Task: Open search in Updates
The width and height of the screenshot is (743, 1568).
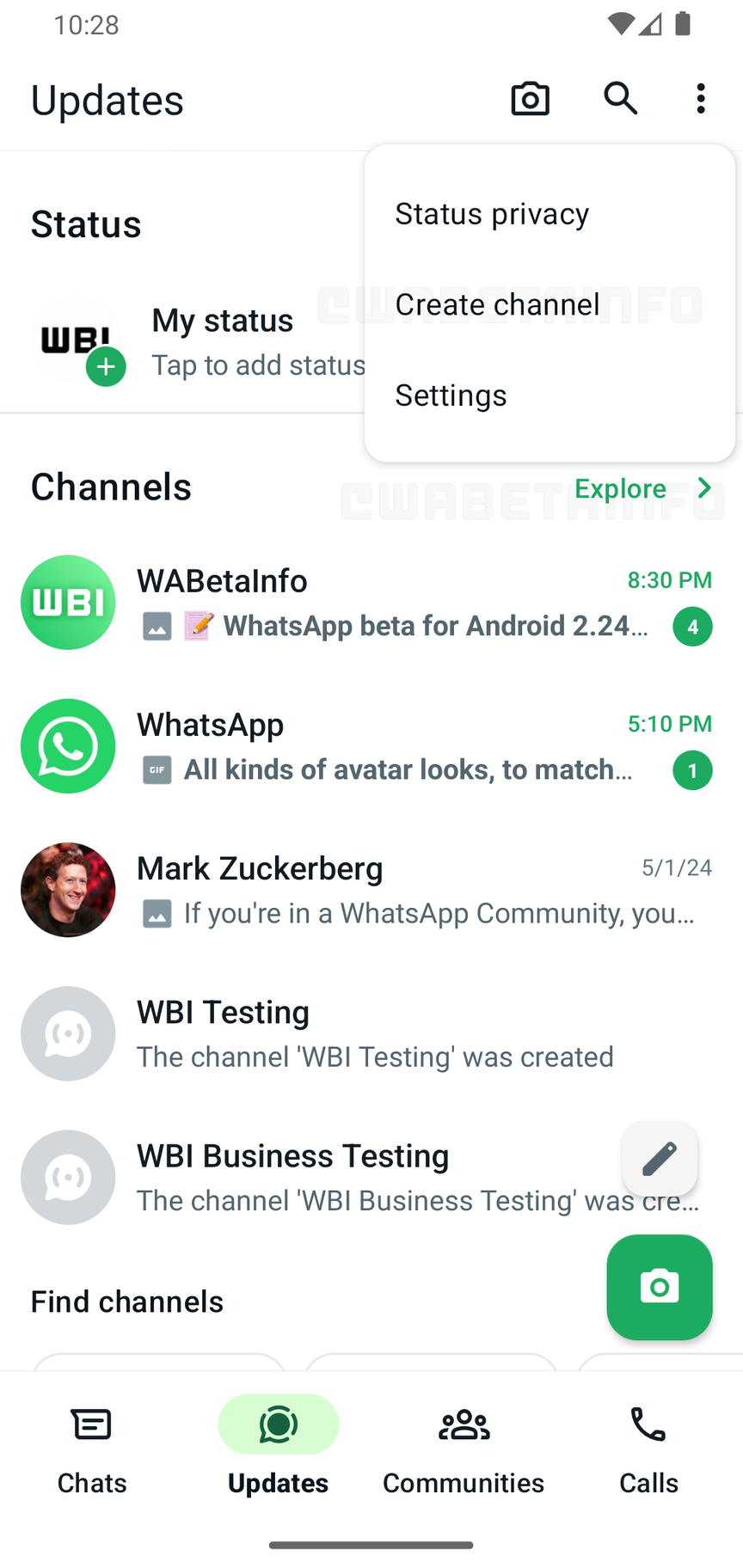Action: pos(620,99)
